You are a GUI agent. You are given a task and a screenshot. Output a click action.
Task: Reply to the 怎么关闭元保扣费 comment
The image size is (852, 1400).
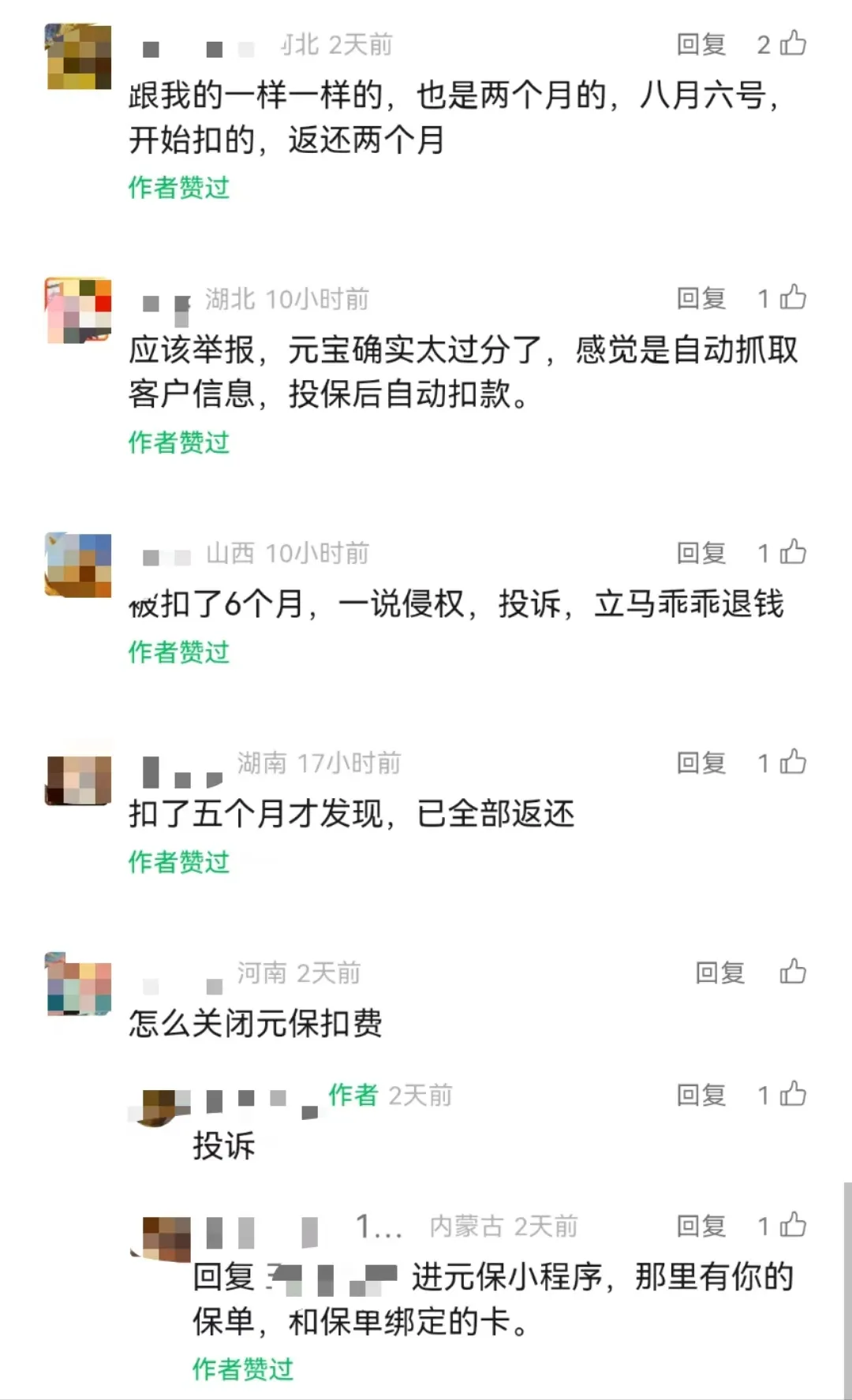(x=719, y=973)
